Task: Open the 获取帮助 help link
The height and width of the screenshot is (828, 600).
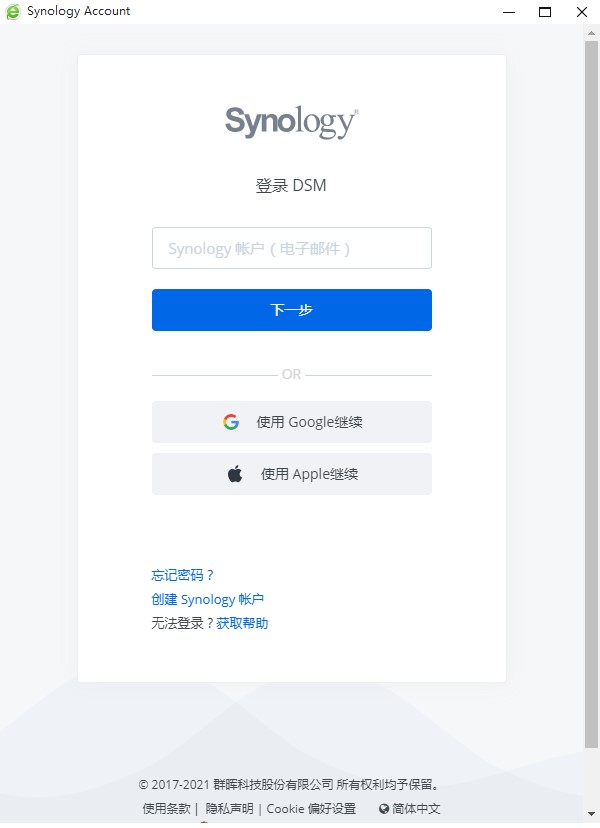Action: (242, 623)
